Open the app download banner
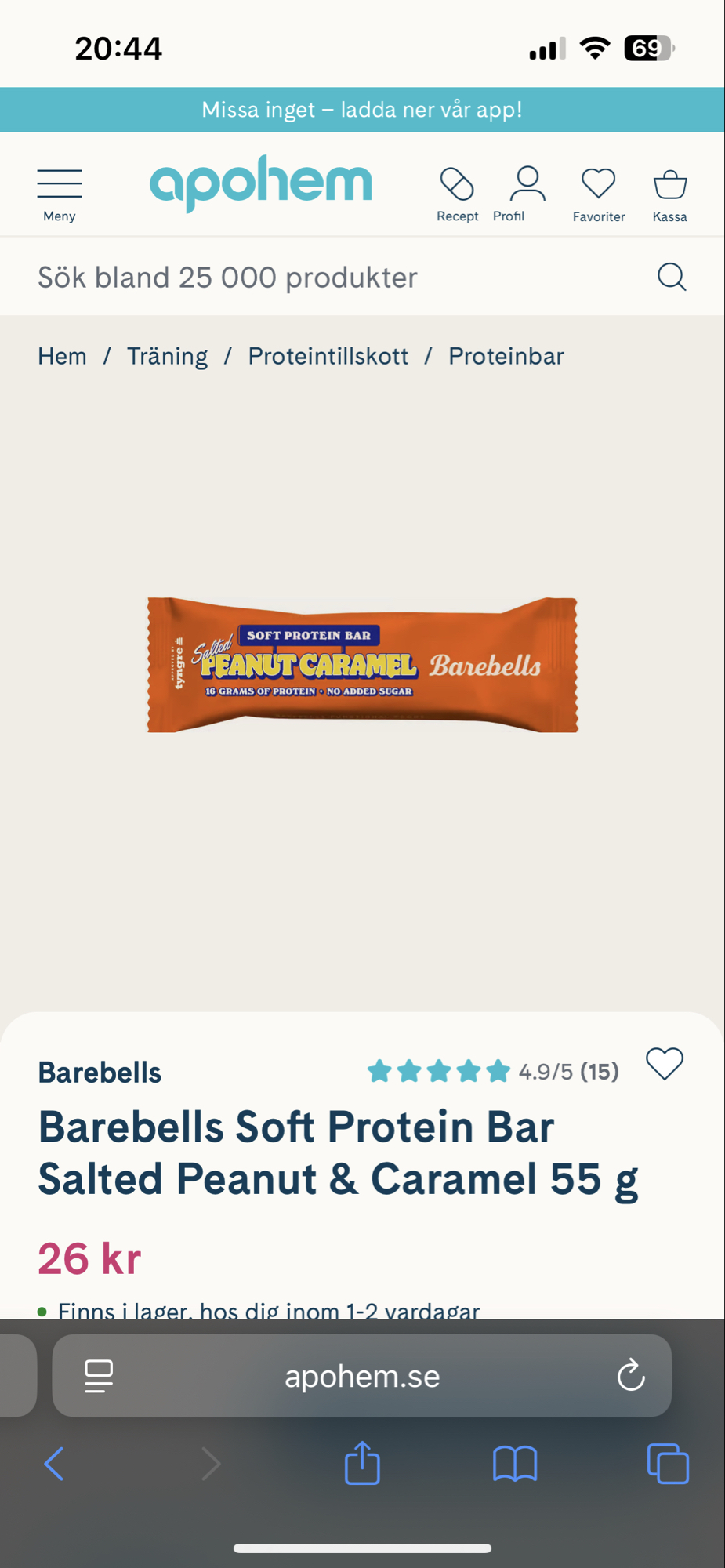Screen dimensions: 725x1568 pyautogui.click(x=362, y=110)
